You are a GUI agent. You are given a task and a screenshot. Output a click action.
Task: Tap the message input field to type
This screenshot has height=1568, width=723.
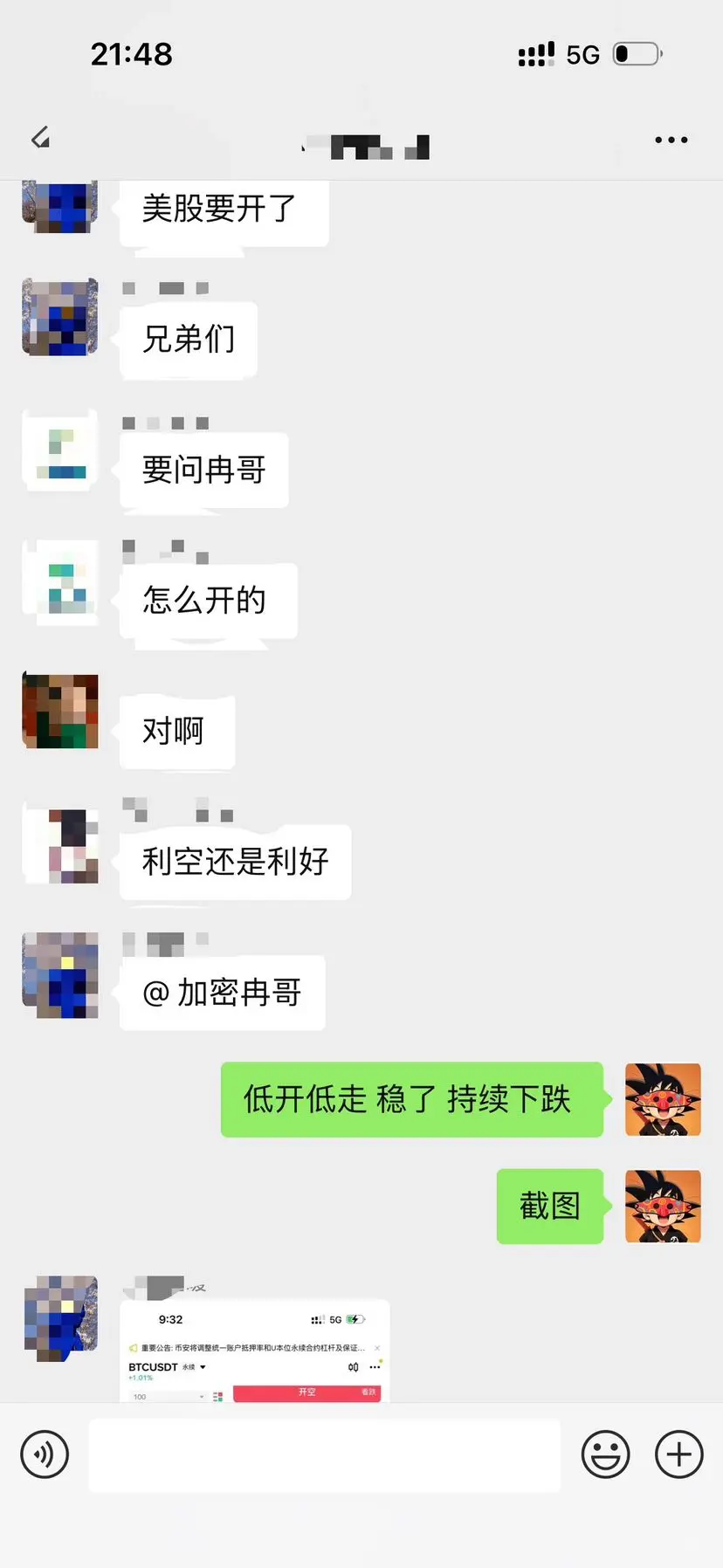[x=323, y=1454]
